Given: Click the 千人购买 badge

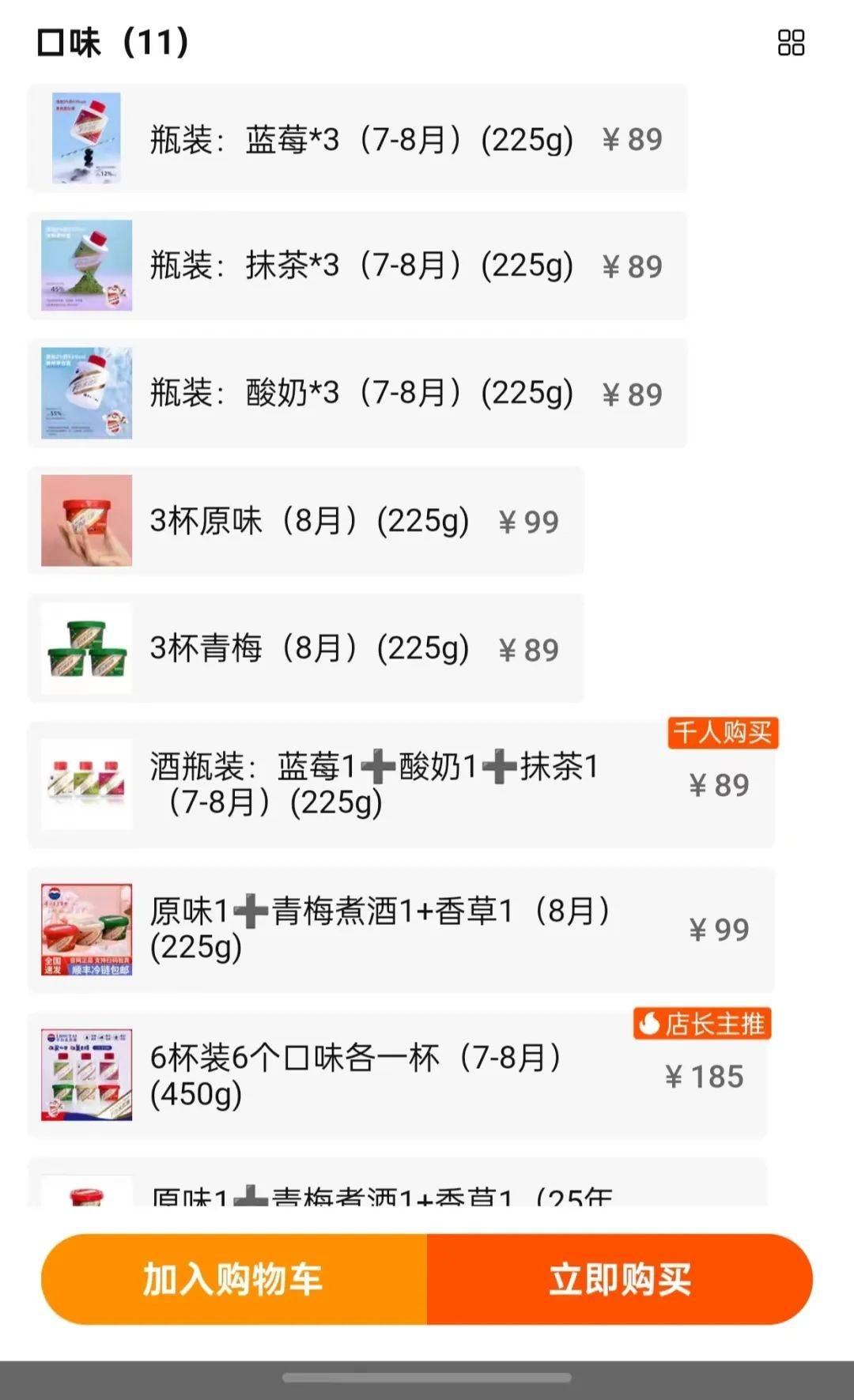Looking at the screenshot, I should coord(722,733).
